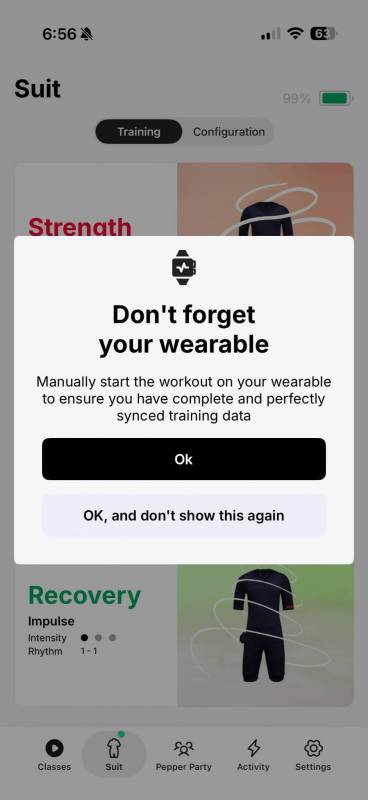The width and height of the screenshot is (368, 800).
Task: Confirm the wearable reminder with Ok
Action: [184, 459]
